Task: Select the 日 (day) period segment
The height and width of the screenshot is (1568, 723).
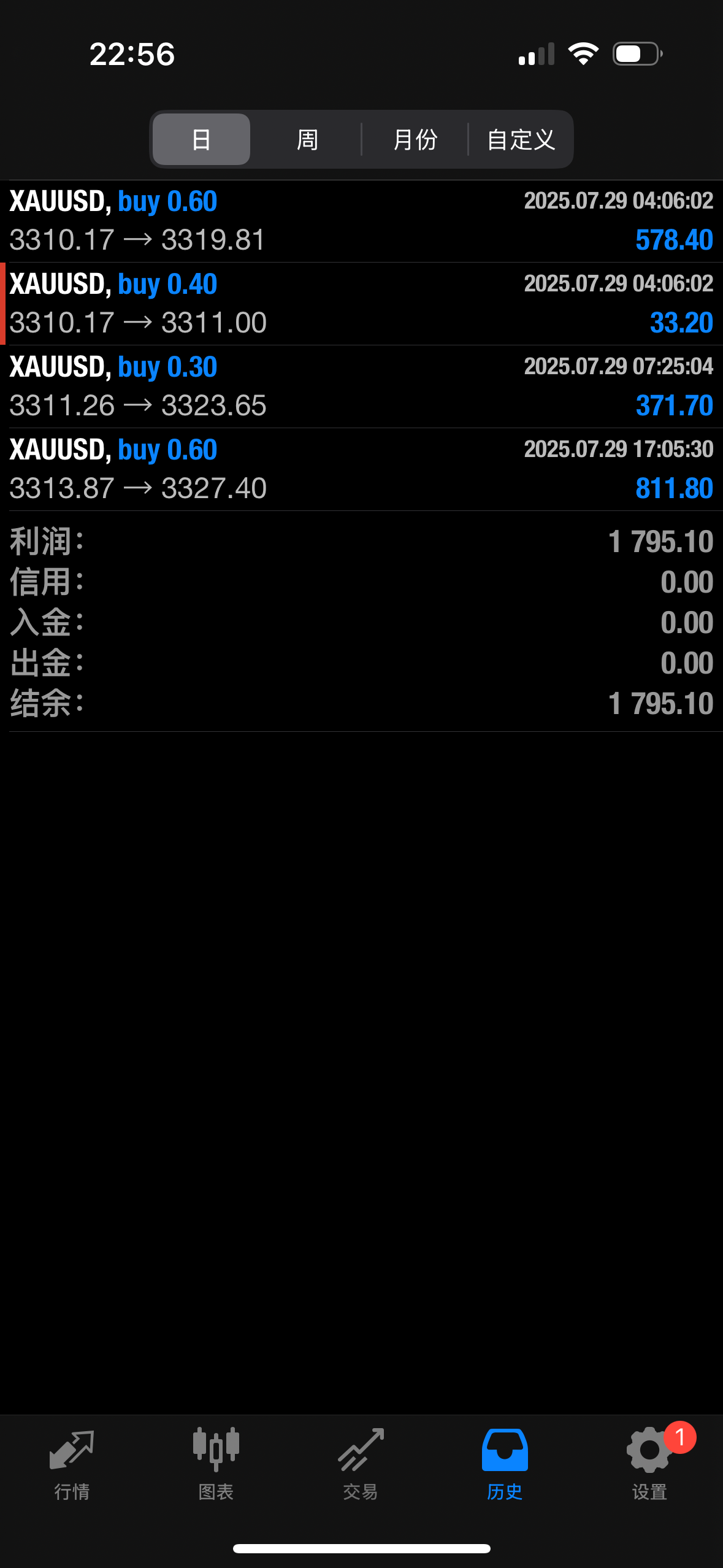Action: coord(201,139)
